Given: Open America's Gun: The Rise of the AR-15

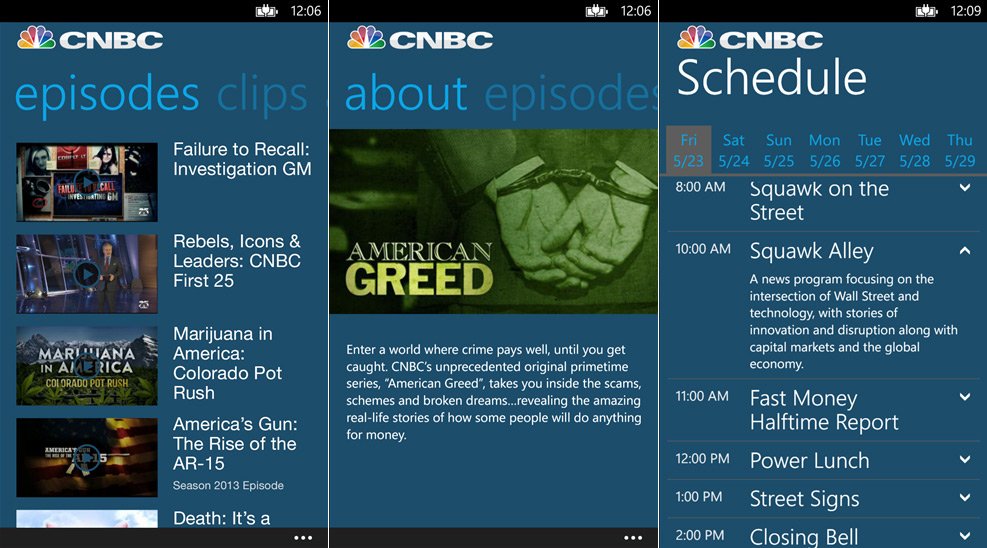Looking at the screenshot, I should point(235,443).
